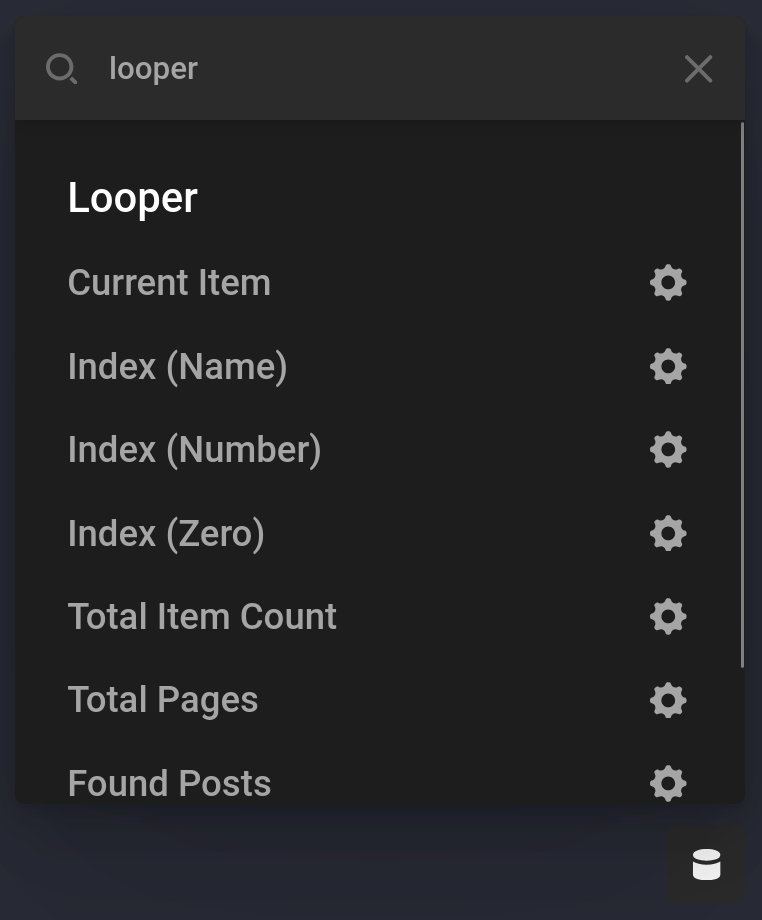
Task: Clear the search using the X icon
Action: click(x=698, y=68)
